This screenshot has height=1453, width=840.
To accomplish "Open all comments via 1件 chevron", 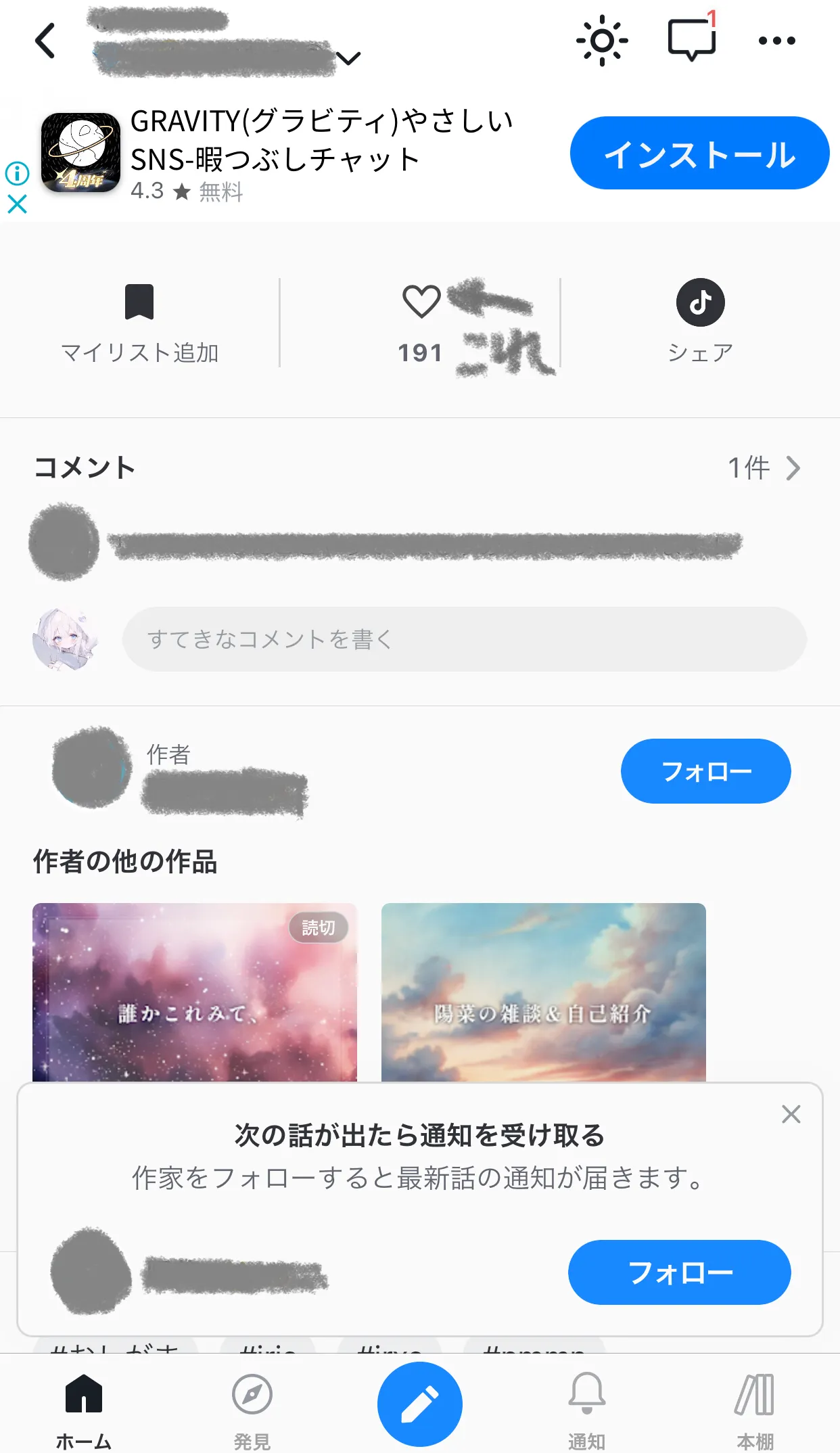I will click(x=764, y=468).
